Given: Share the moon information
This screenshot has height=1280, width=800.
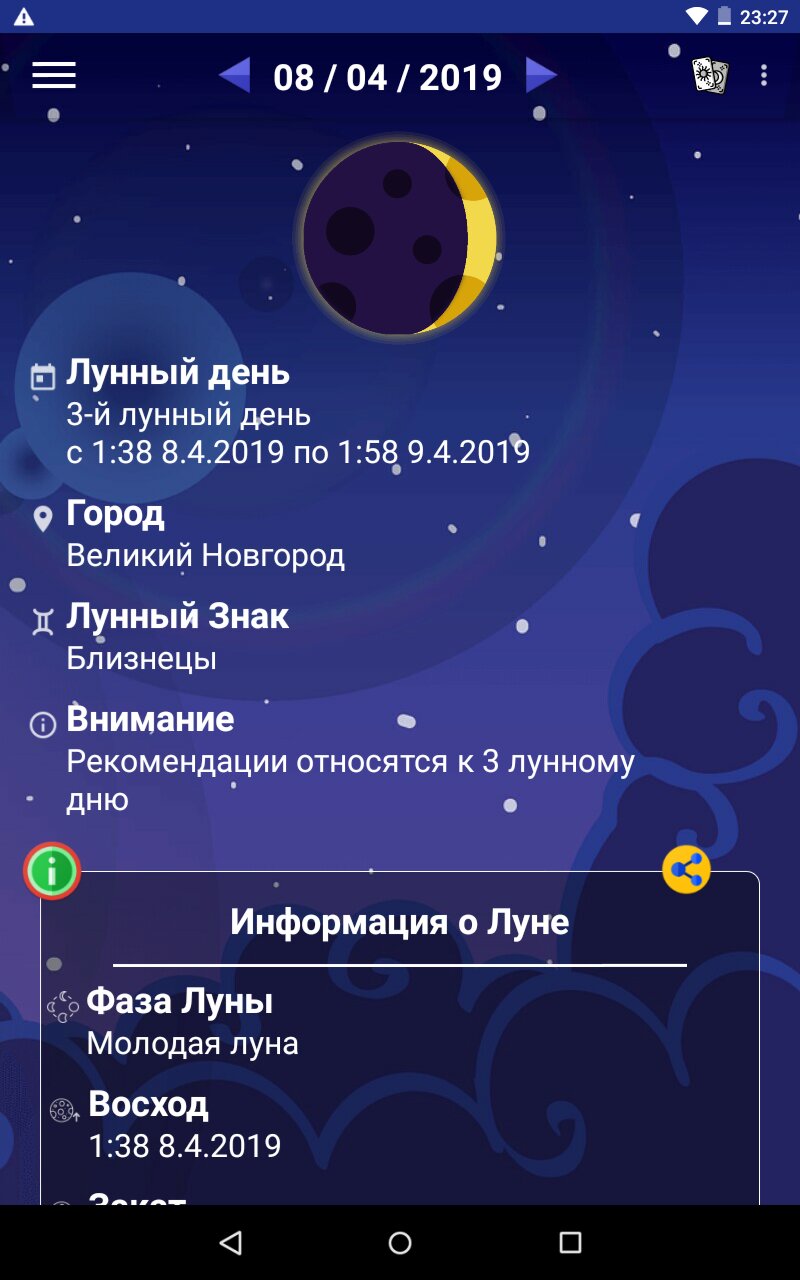Looking at the screenshot, I should (x=687, y=870).
